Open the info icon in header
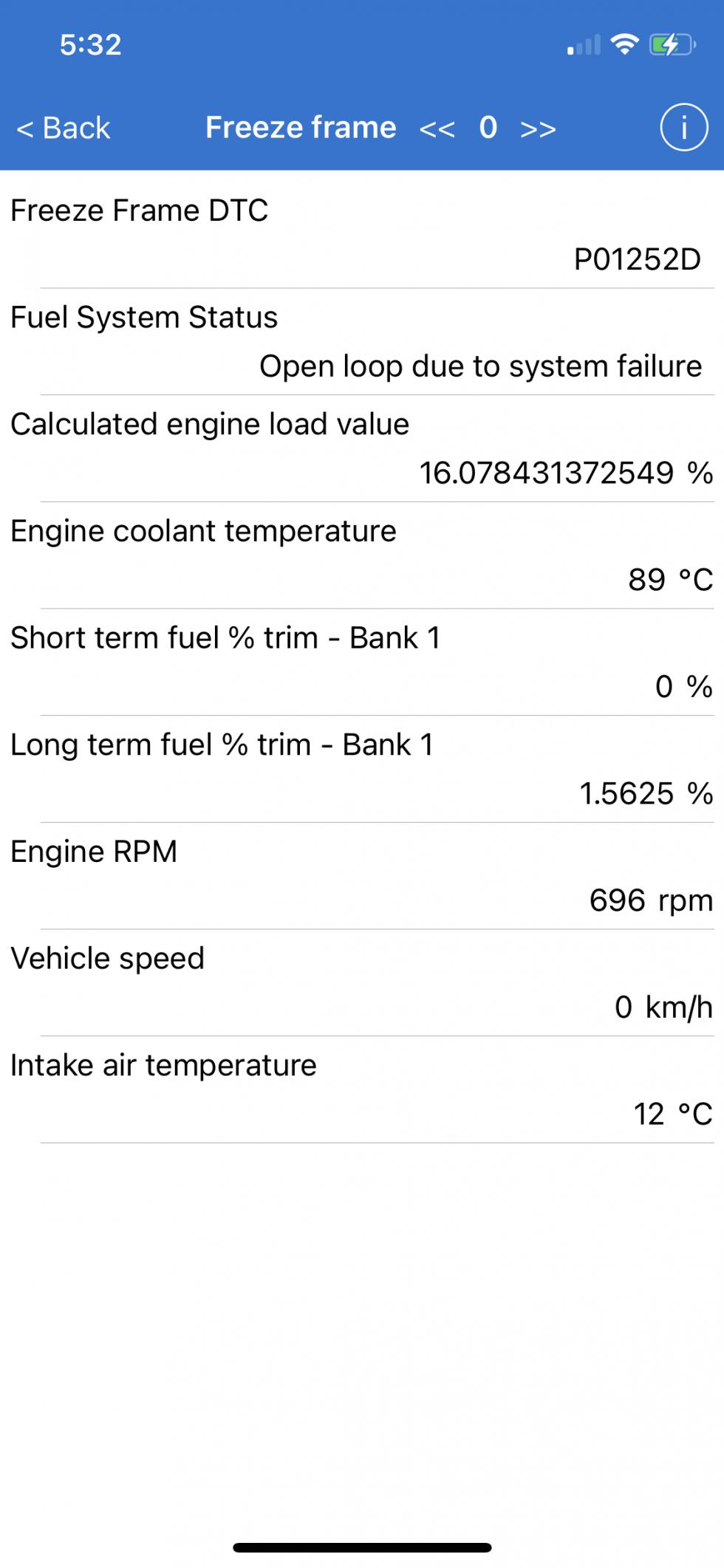 pyautogui.click(x=683, y=127)
